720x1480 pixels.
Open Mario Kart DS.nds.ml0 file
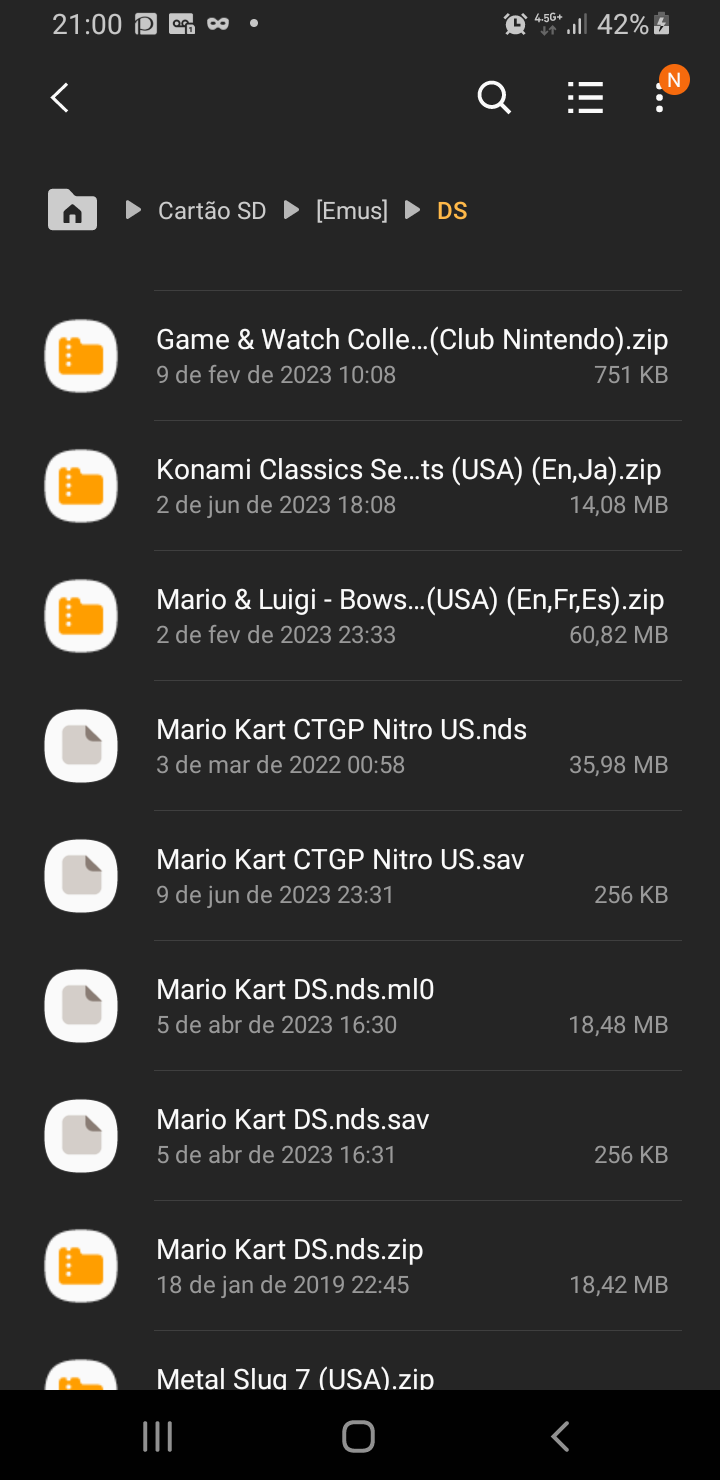pyautogui.click(x=360, y=1006)
